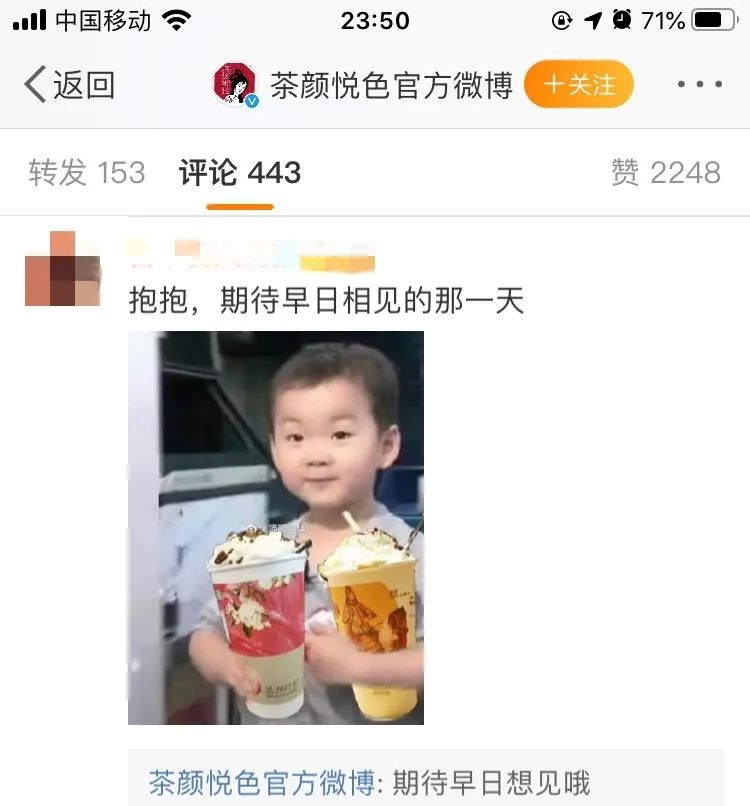Open the commenter's blurred avatar

pyautogui.click(x=63, y=268)
